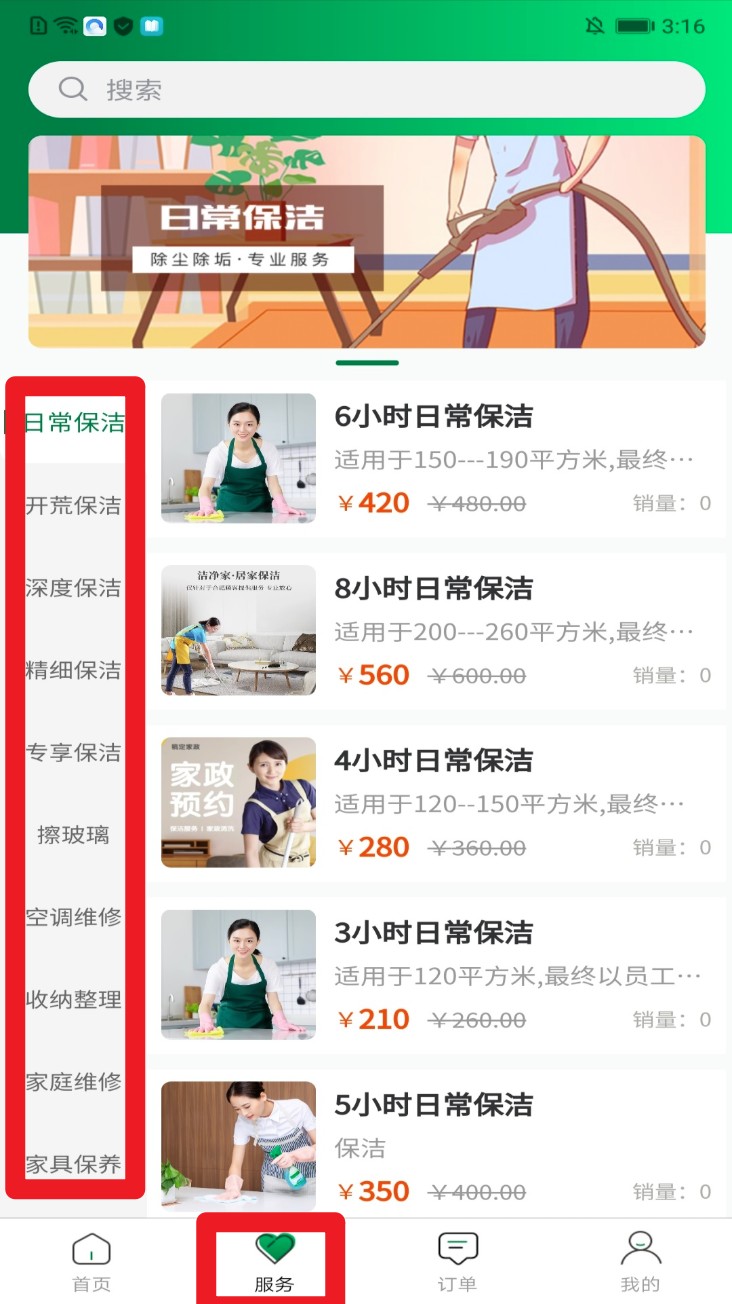Open the 8小时日常保洁 service card
Viewport: 732px width, 1304px height.
click(440, 630)
